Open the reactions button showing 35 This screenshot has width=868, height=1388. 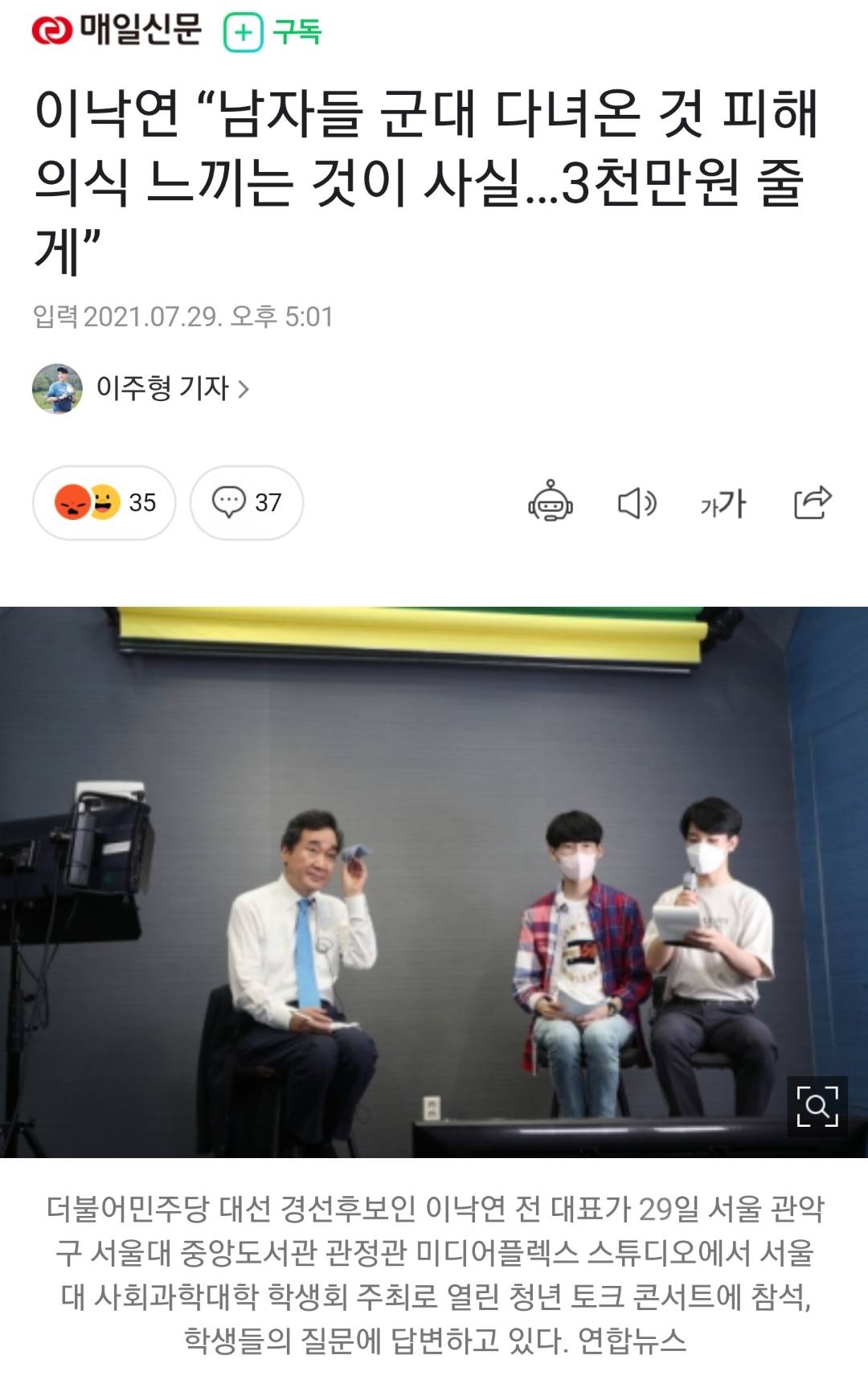pyautogui.click(x=104, y=502)
